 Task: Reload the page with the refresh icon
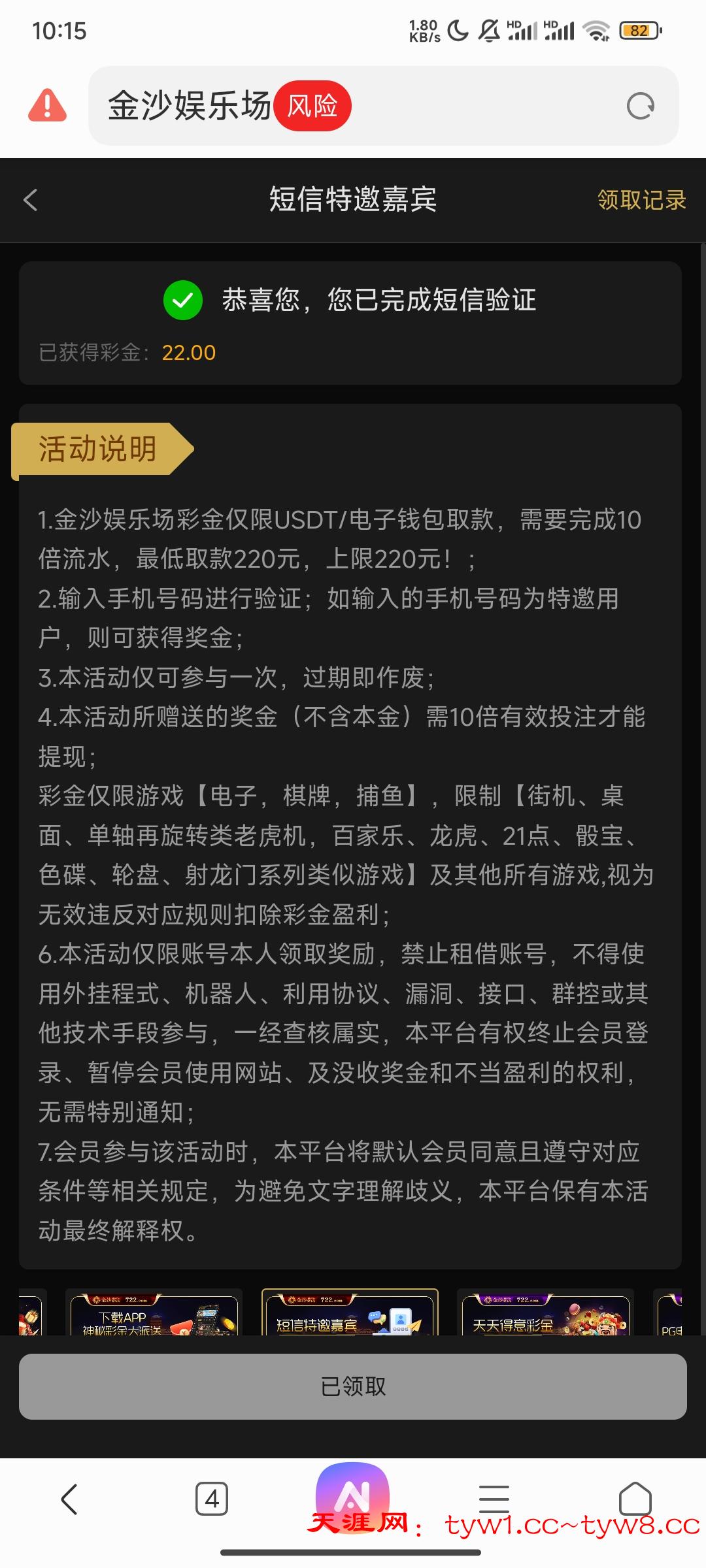pos(640,106)
